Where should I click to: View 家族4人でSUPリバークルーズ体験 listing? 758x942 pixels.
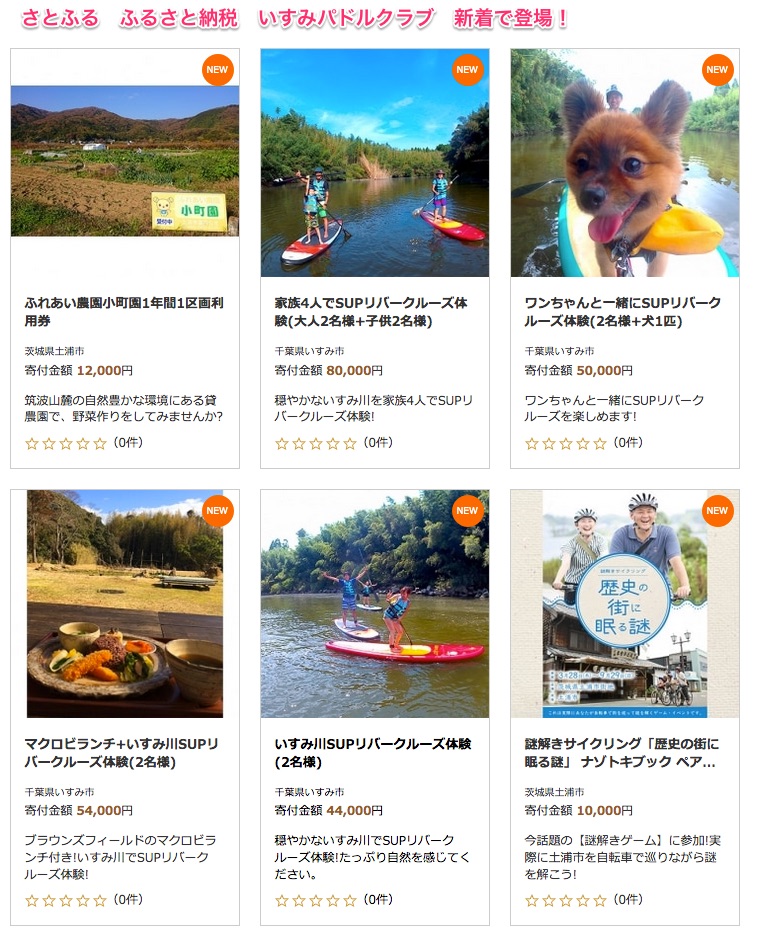click(374, 311)
